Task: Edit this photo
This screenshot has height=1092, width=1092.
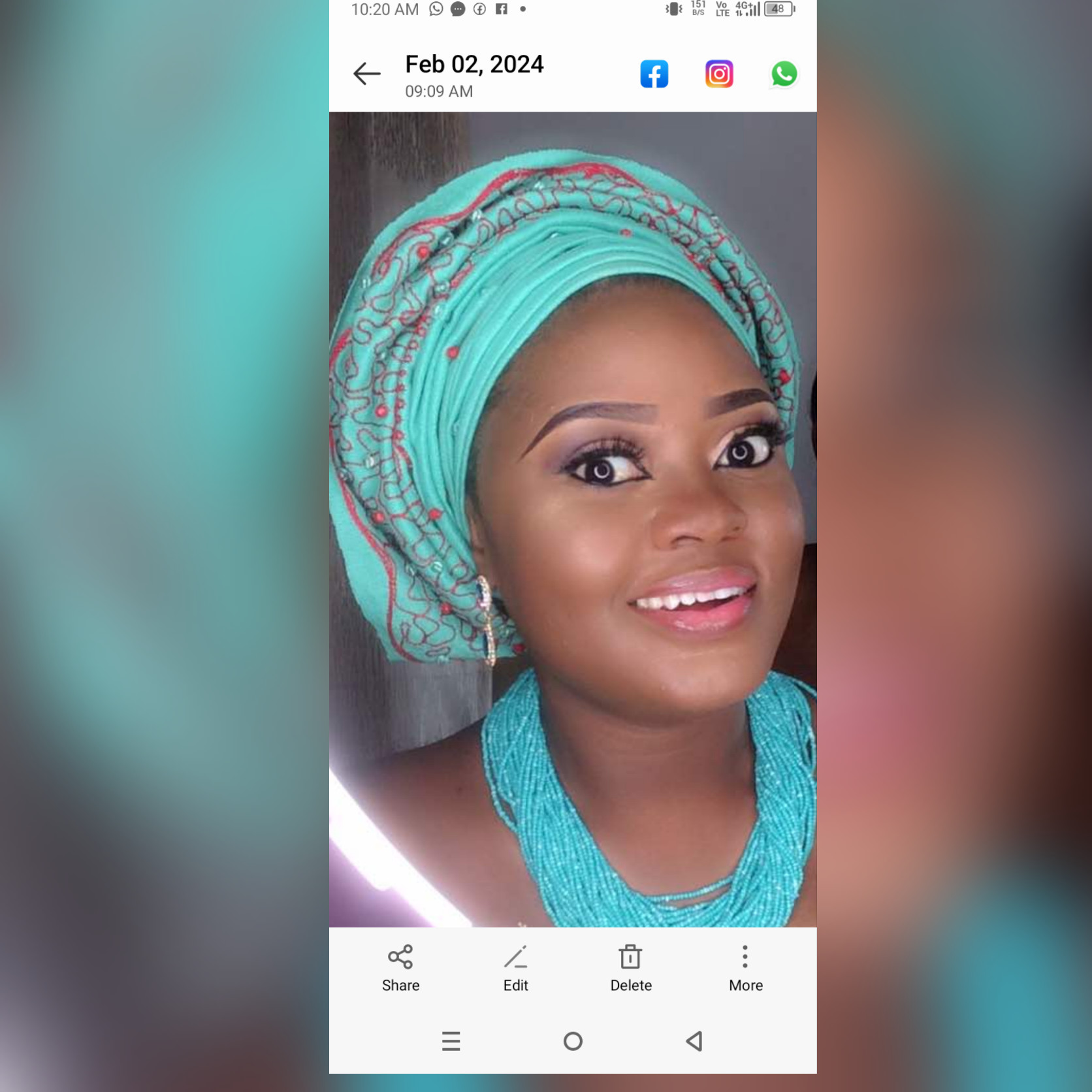Action: pos(515,969)
